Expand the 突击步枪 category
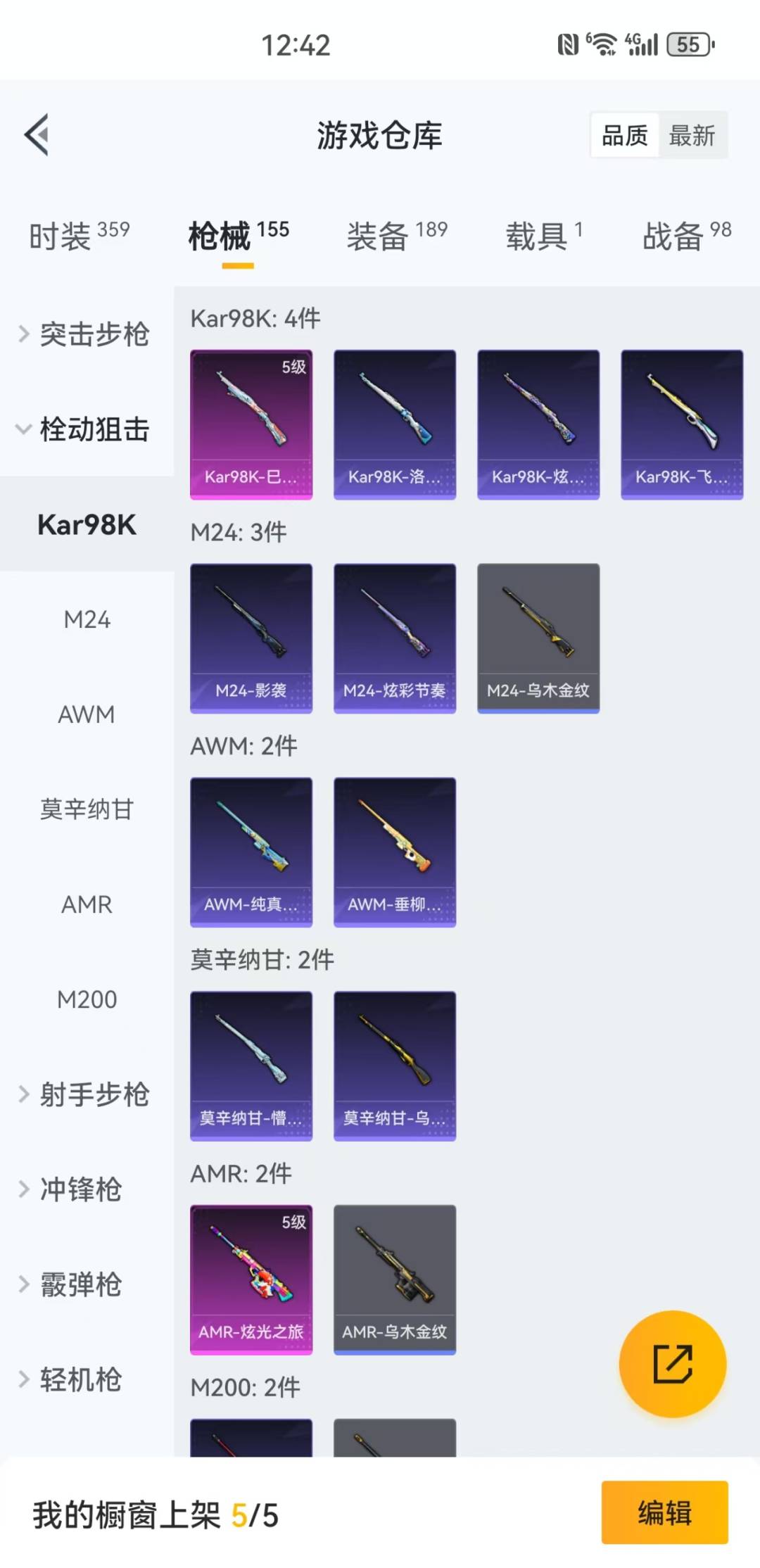This screenshot has width=760, height=1568. tap(84, 334)
